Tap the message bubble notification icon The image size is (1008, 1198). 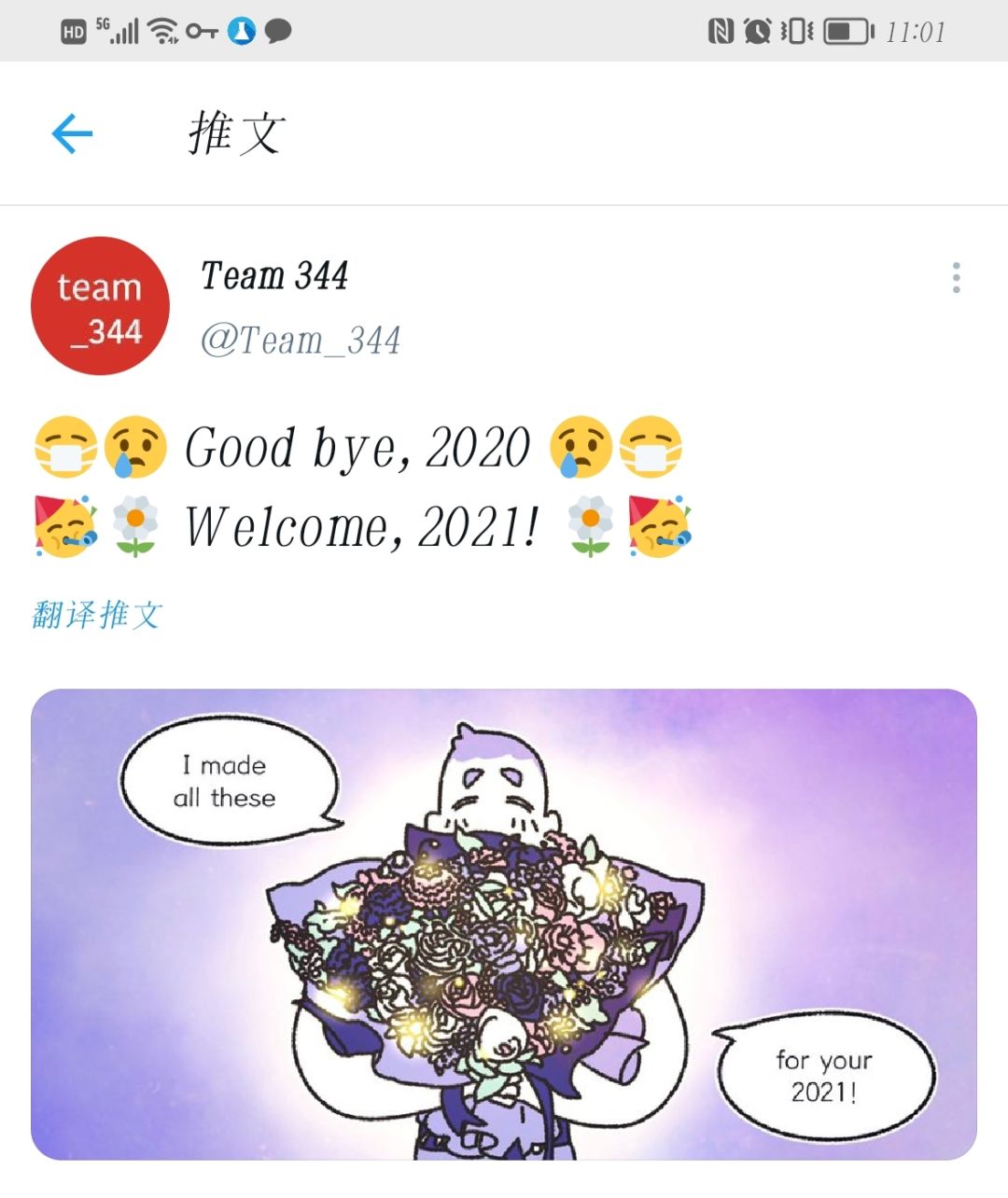click(277, 32)
